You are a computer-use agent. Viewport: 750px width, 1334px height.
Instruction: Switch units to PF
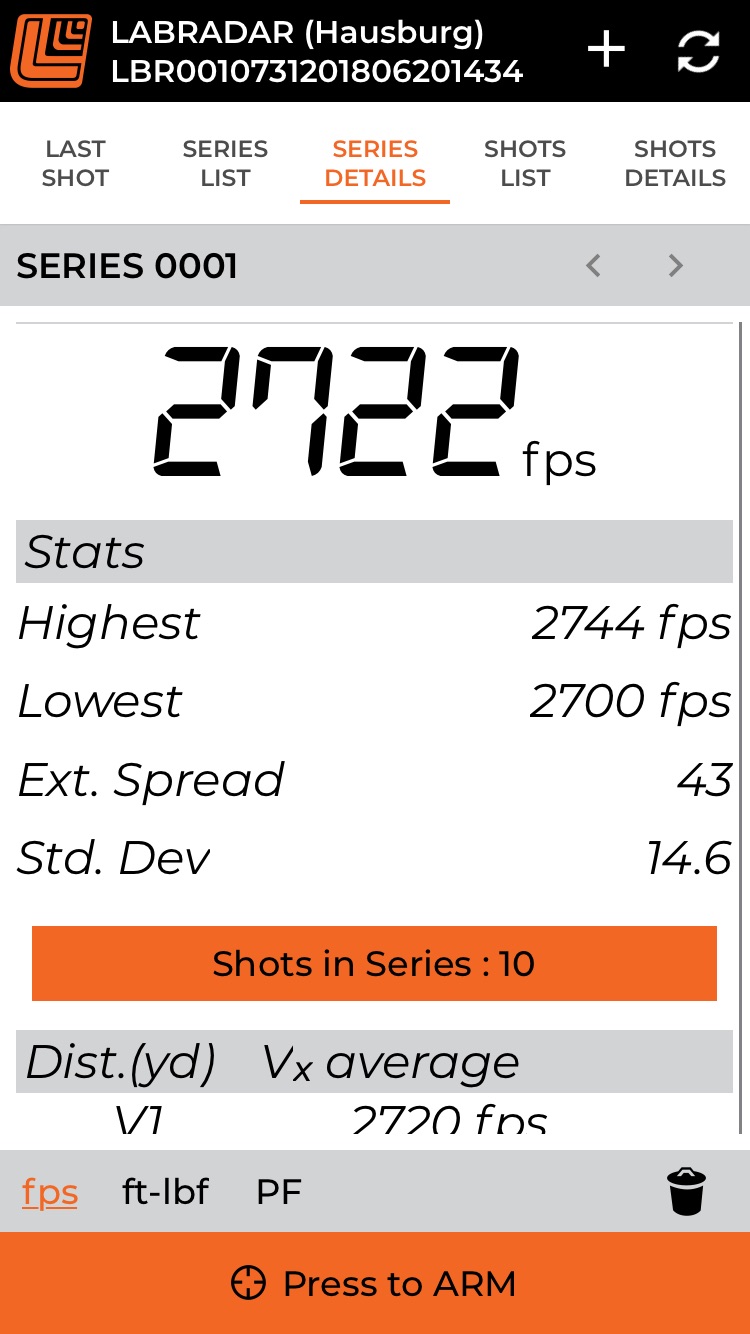279,1191
